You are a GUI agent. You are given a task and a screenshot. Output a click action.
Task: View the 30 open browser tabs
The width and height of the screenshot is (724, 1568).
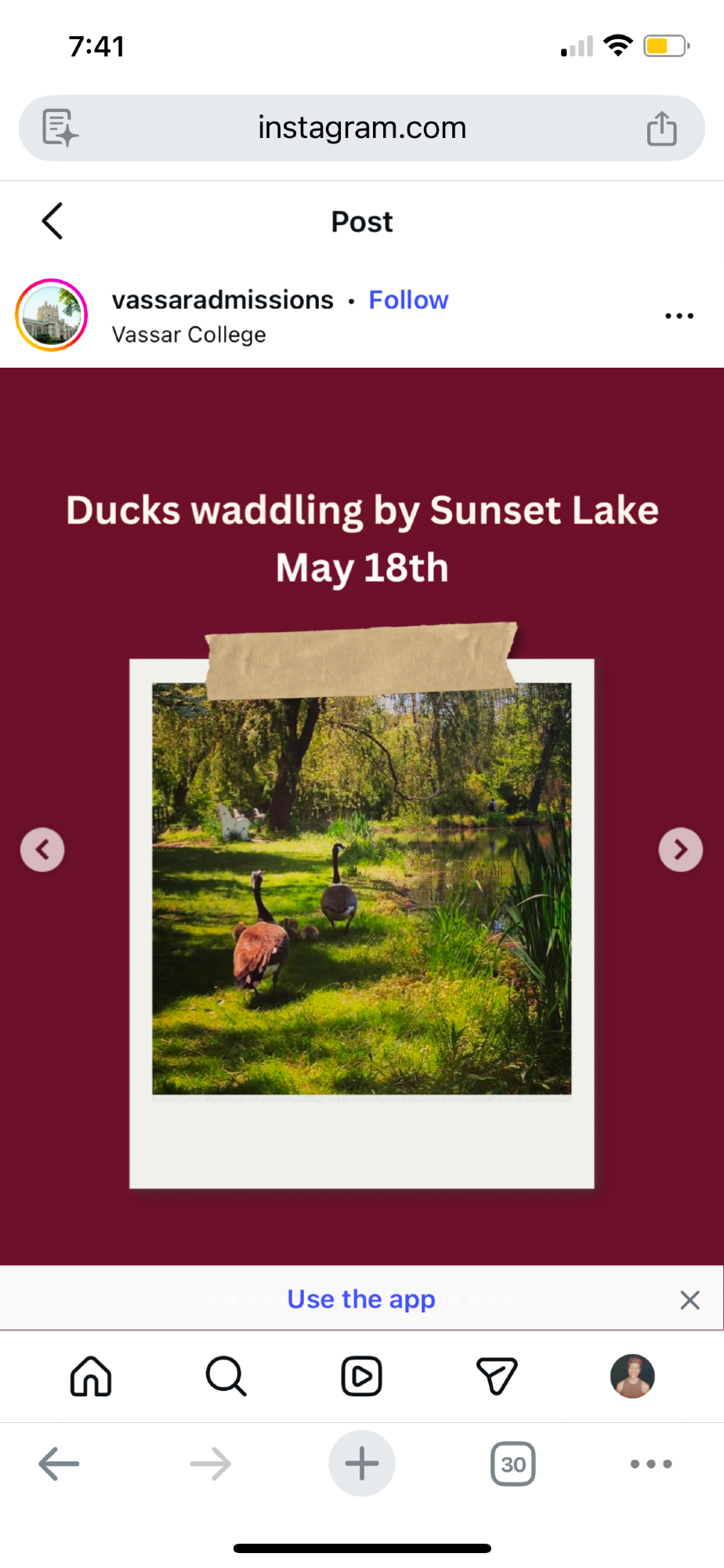513,1464
